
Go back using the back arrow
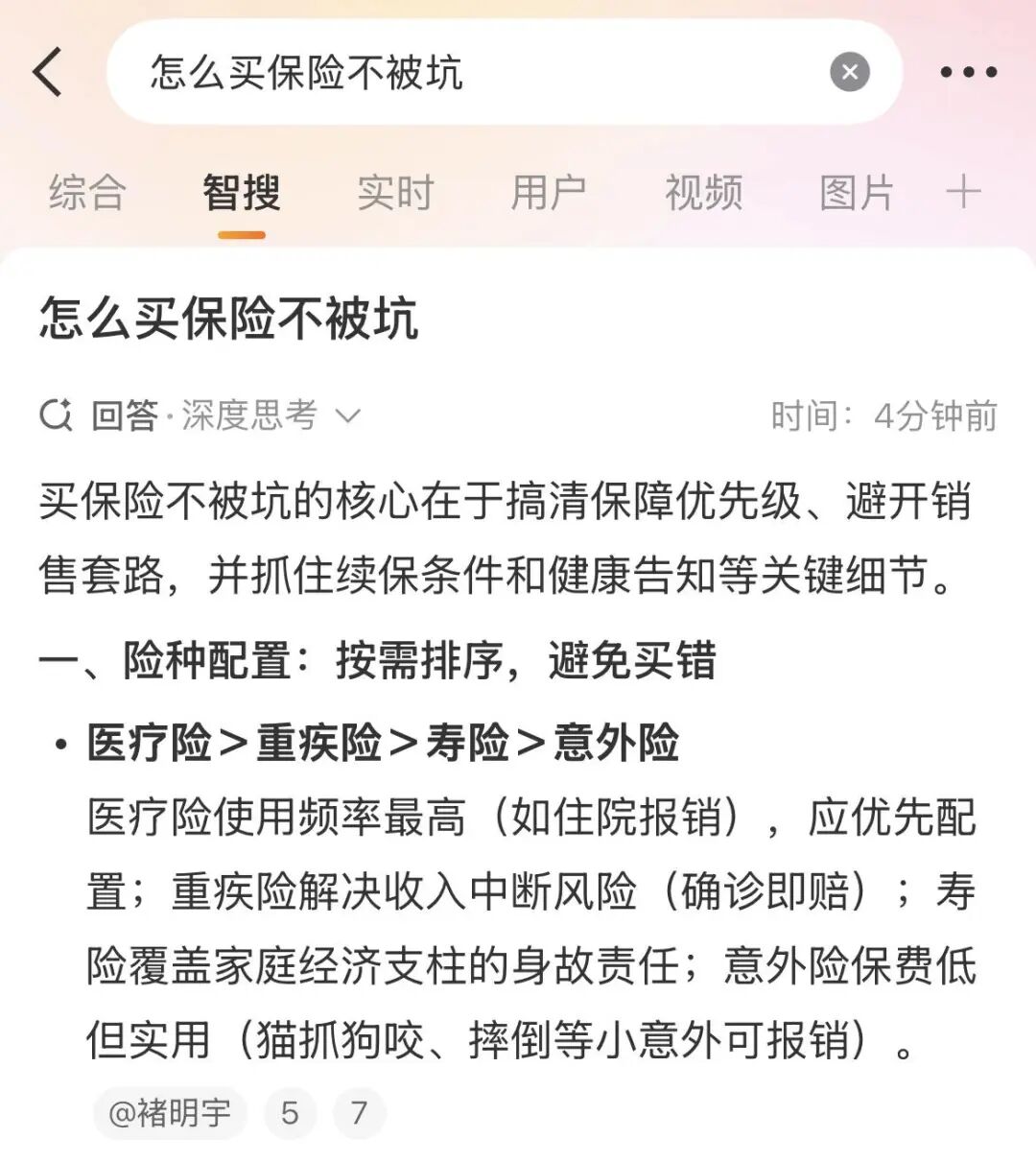pyautogui.click(x=48, y=72)
